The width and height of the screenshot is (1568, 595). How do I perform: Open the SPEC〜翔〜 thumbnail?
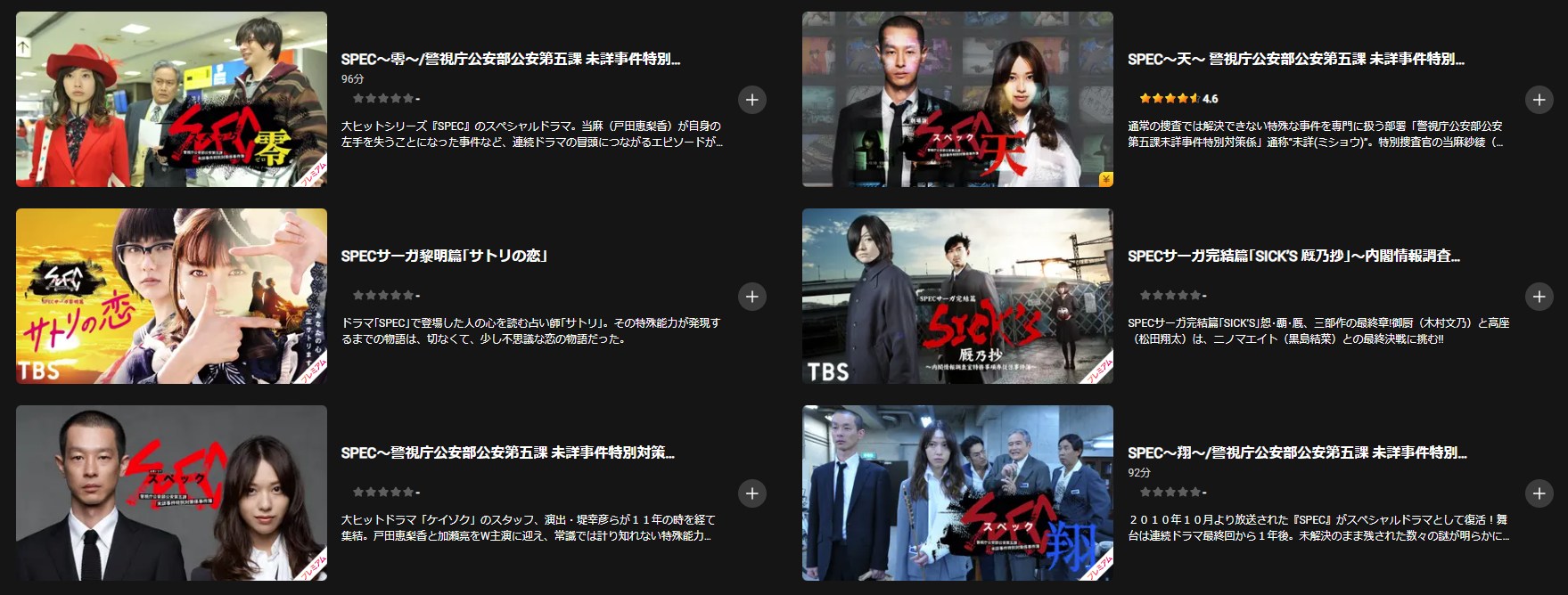957,493
